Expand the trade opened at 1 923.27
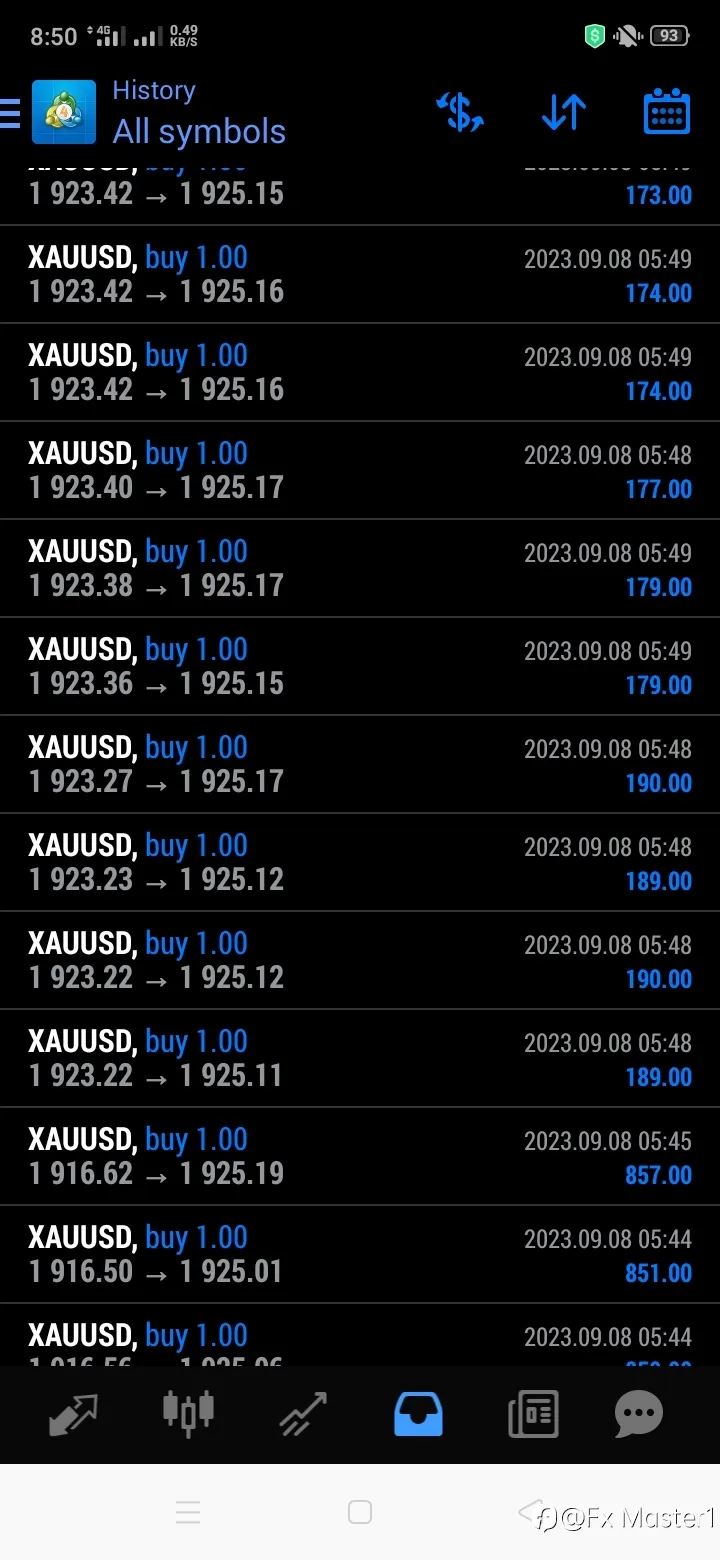 (x=360, y=764)
